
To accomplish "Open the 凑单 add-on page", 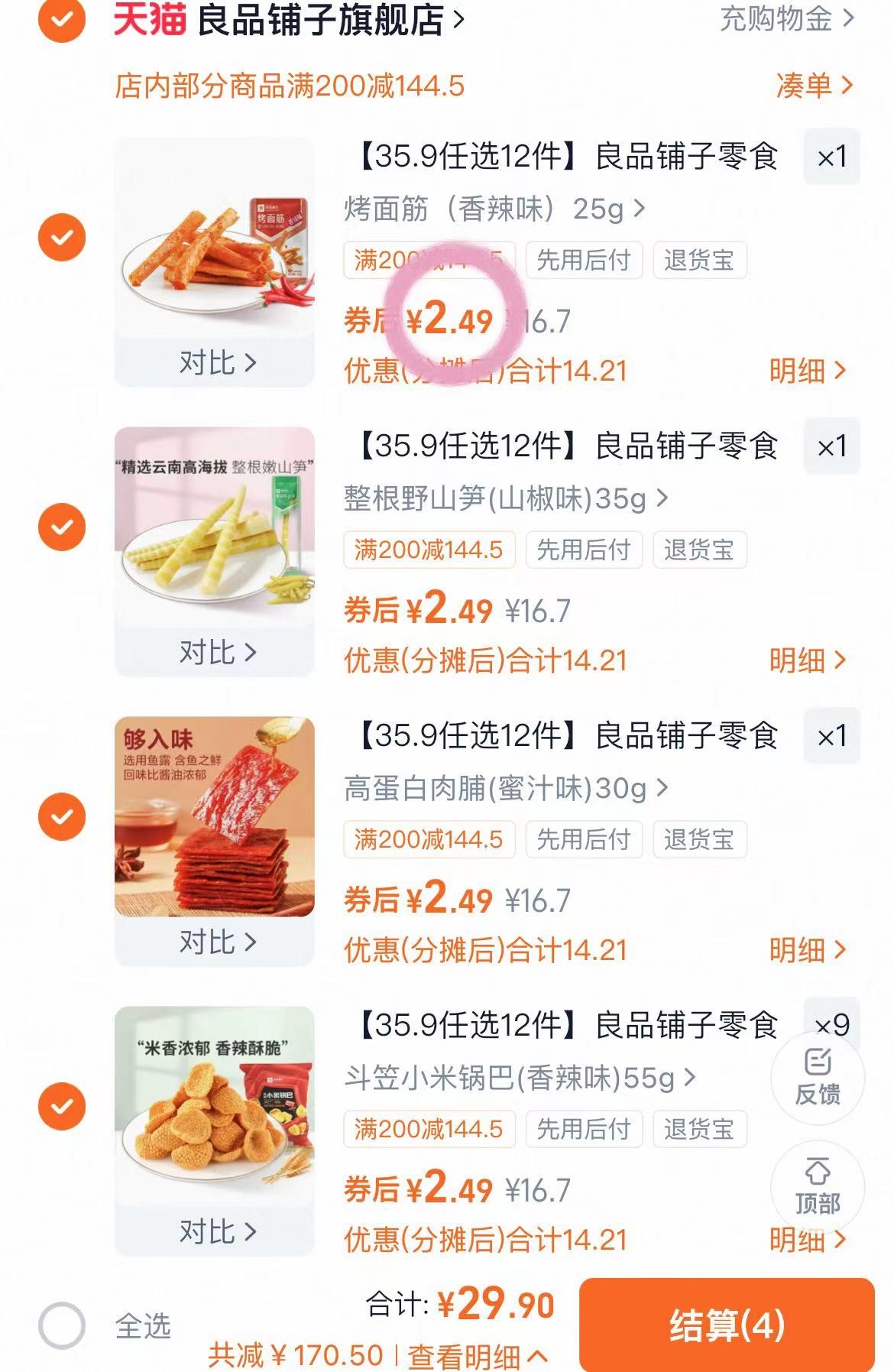I will point(811,87).
